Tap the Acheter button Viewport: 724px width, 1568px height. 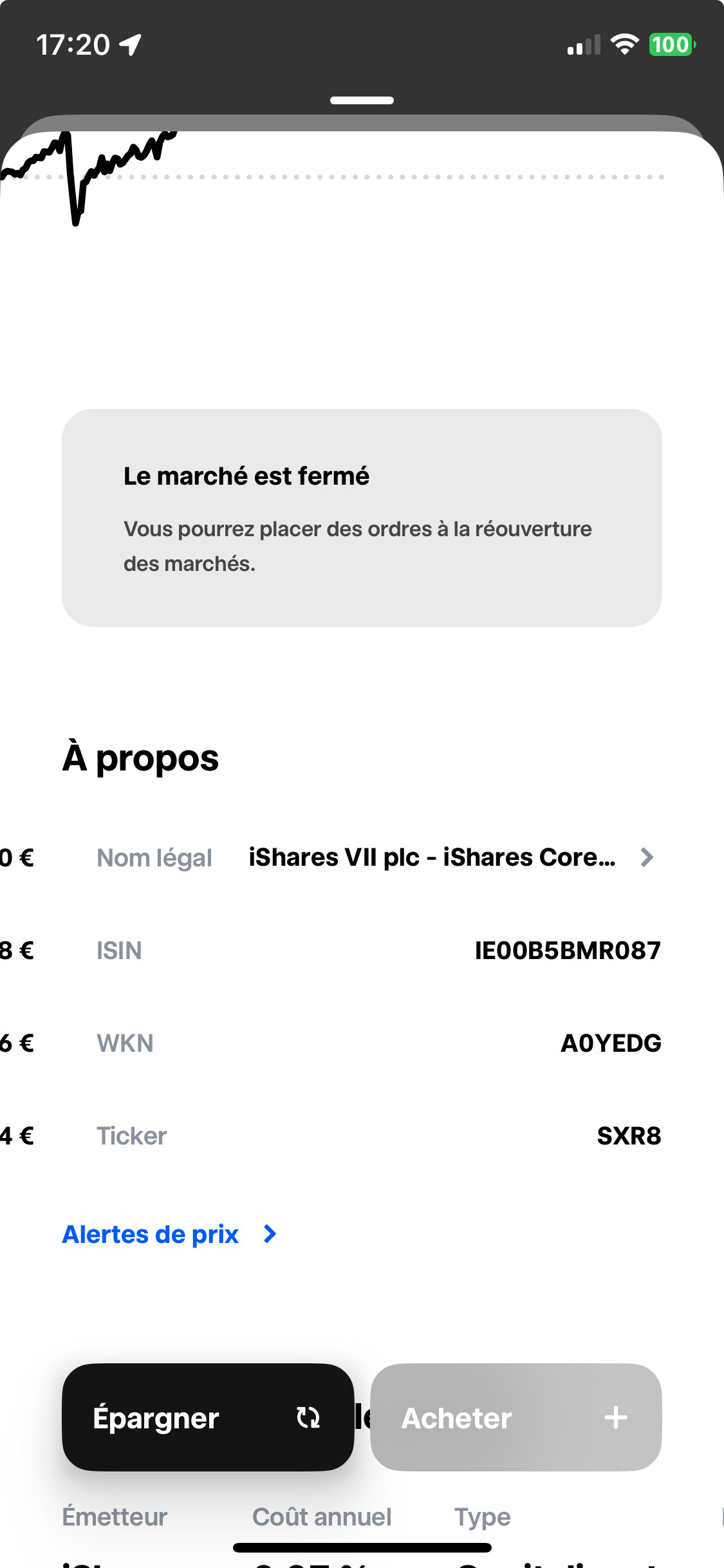[516, 1417]
